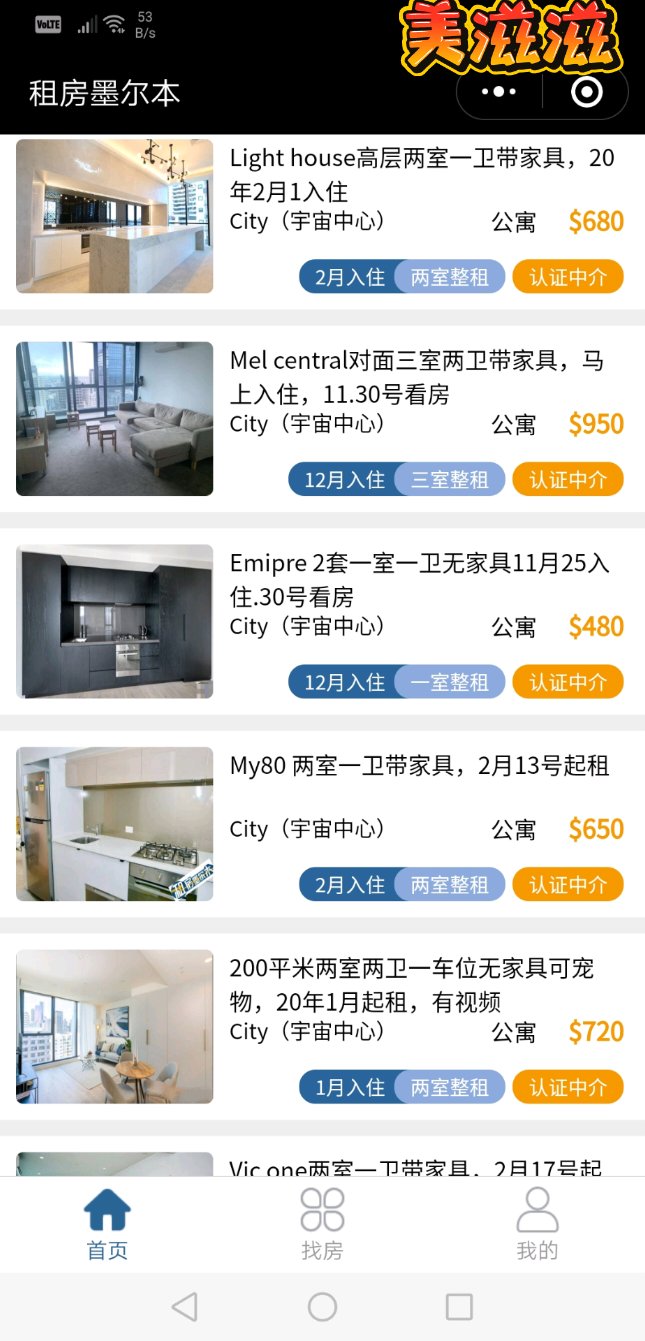
Task: Return to the system home screen
Action: [322, 1306]
